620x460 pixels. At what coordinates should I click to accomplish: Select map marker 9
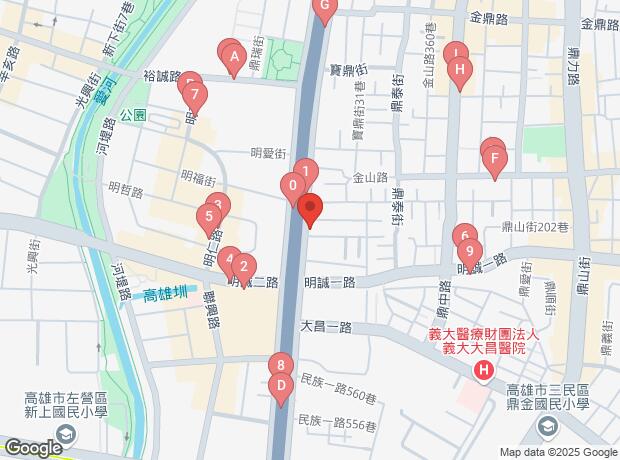[470, 253]
